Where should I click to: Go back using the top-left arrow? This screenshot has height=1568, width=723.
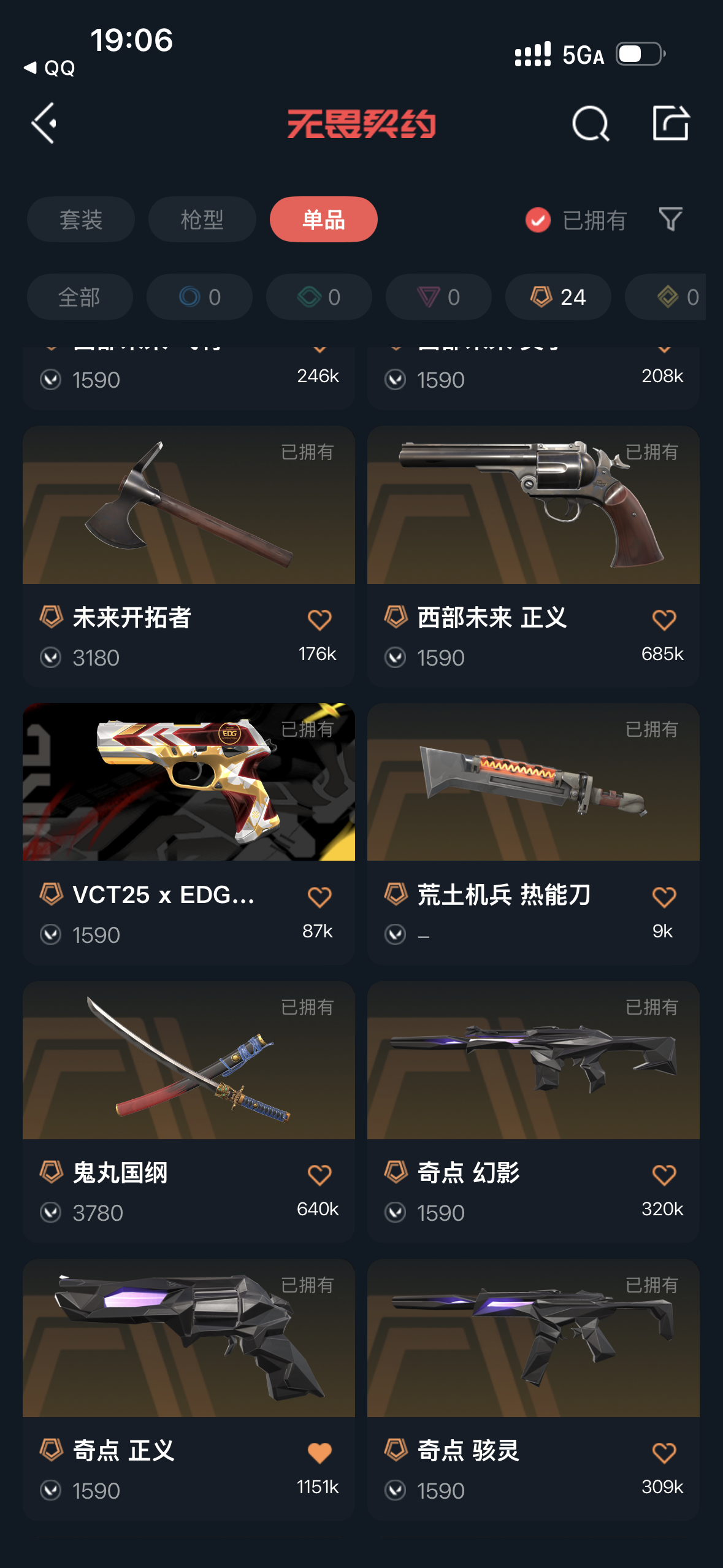click(x=44, y=123)
